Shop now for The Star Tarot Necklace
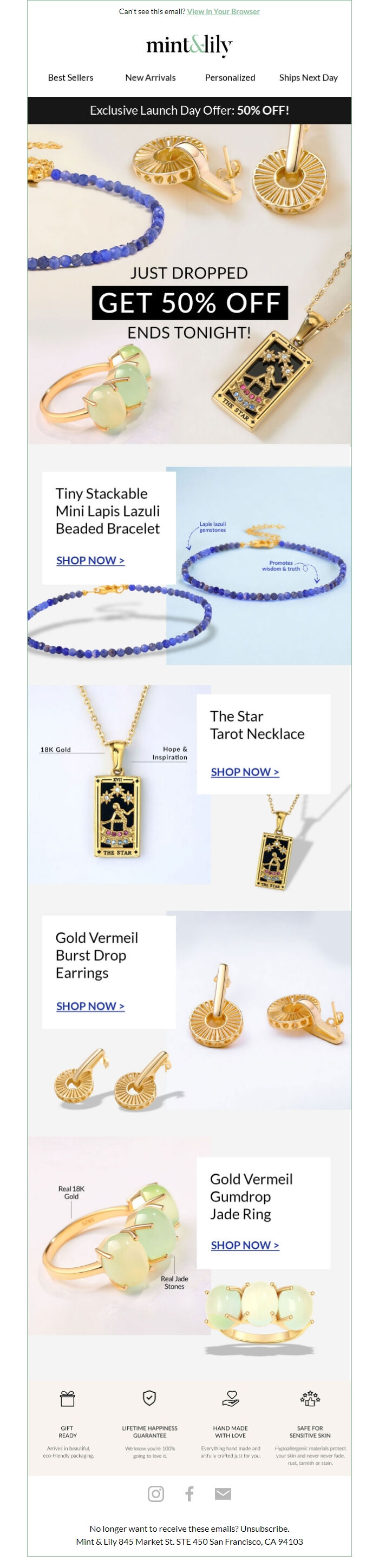Viewport: 379px width, 1568px height. click(x=244, y=772)
